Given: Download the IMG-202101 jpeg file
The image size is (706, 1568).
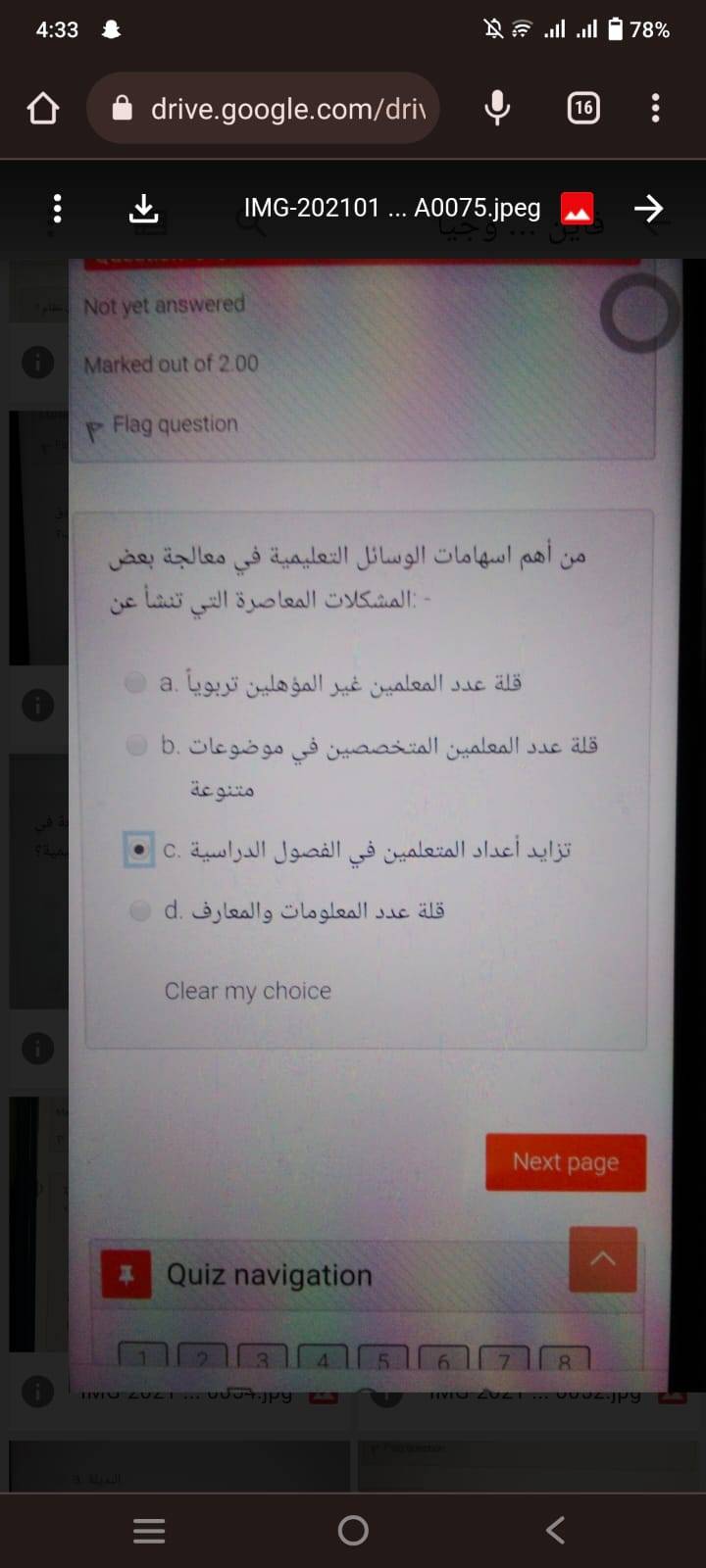Looking at the screenshot, I should (143, 208).
